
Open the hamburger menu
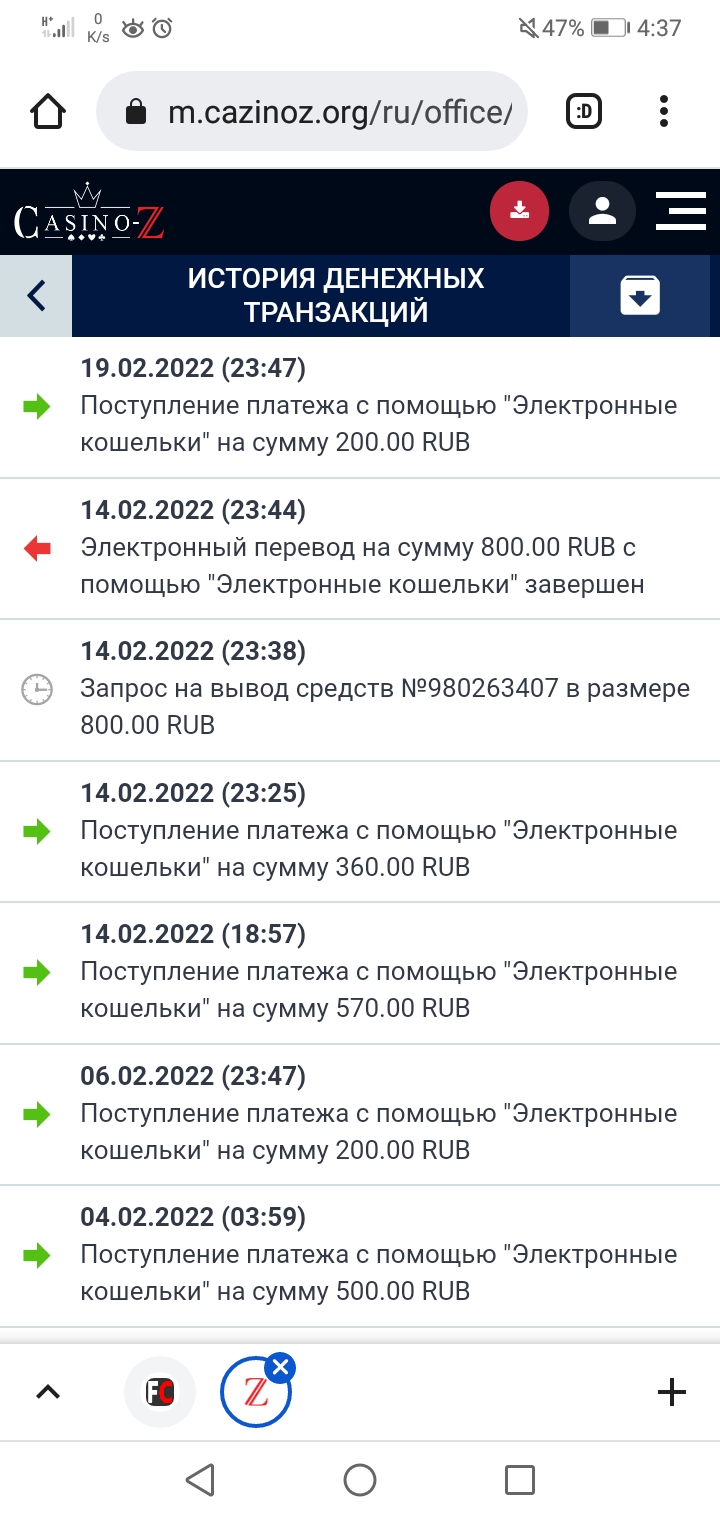tap(681, 211)
